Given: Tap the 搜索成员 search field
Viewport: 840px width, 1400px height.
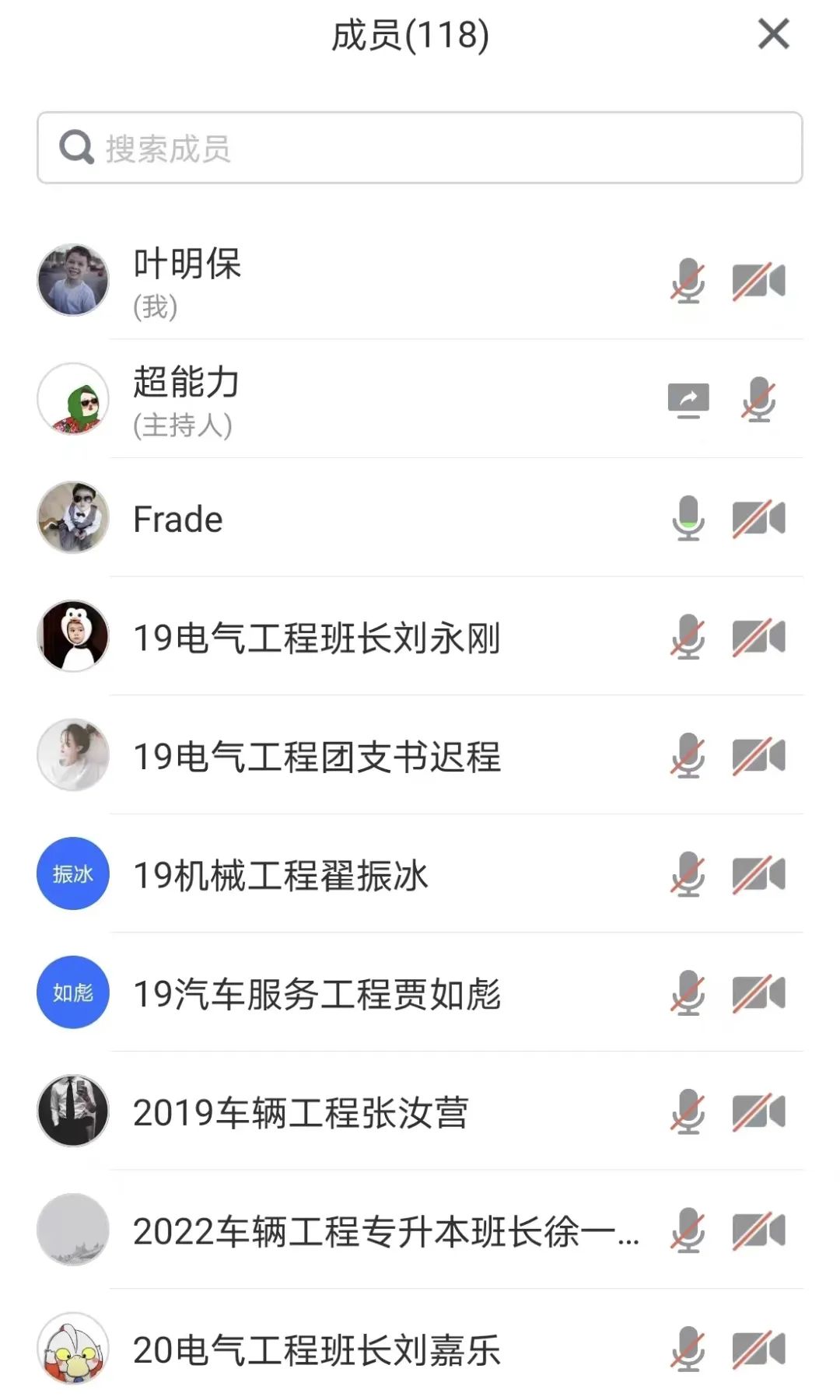Looking at the screenshot, I should (x=420, y=148).
